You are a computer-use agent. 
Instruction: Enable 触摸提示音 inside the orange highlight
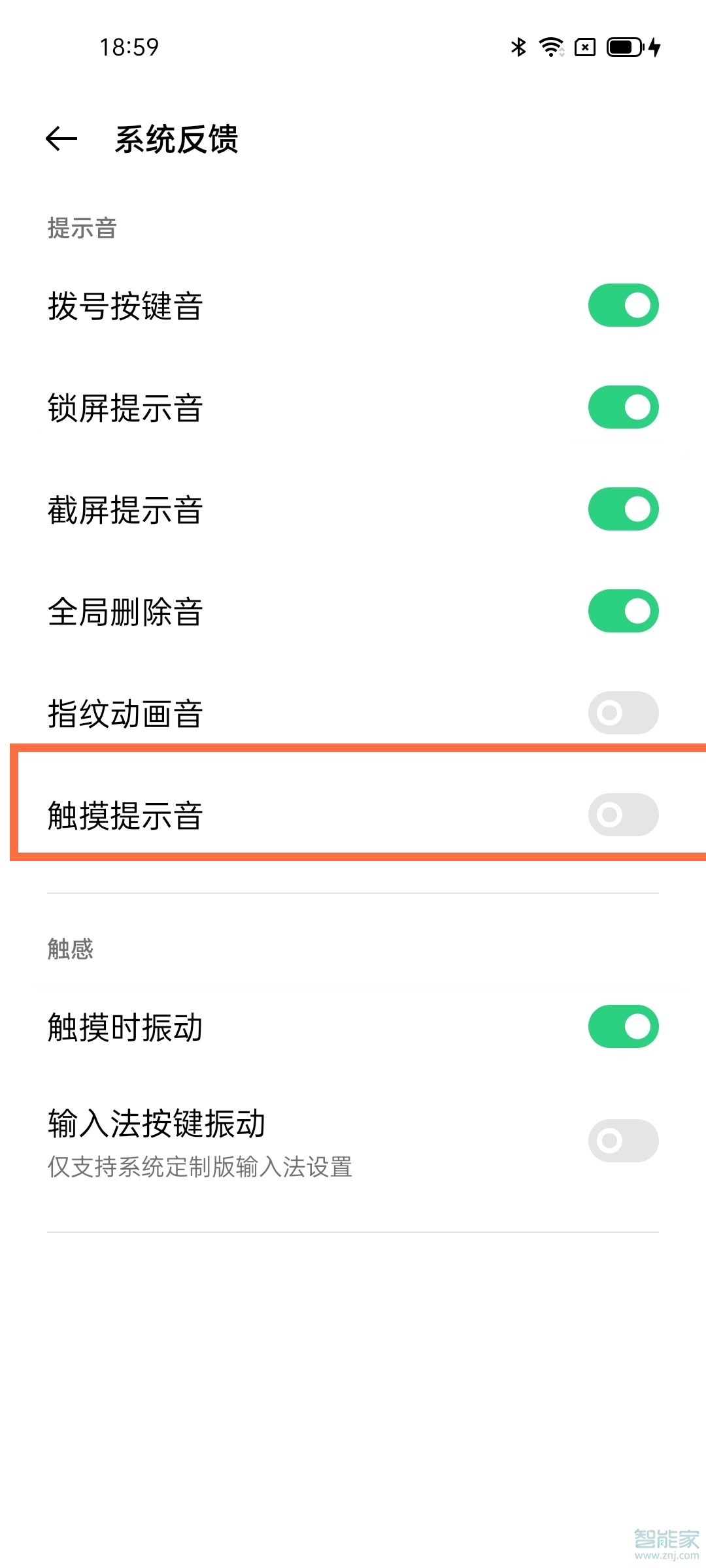tap(622, 814)
